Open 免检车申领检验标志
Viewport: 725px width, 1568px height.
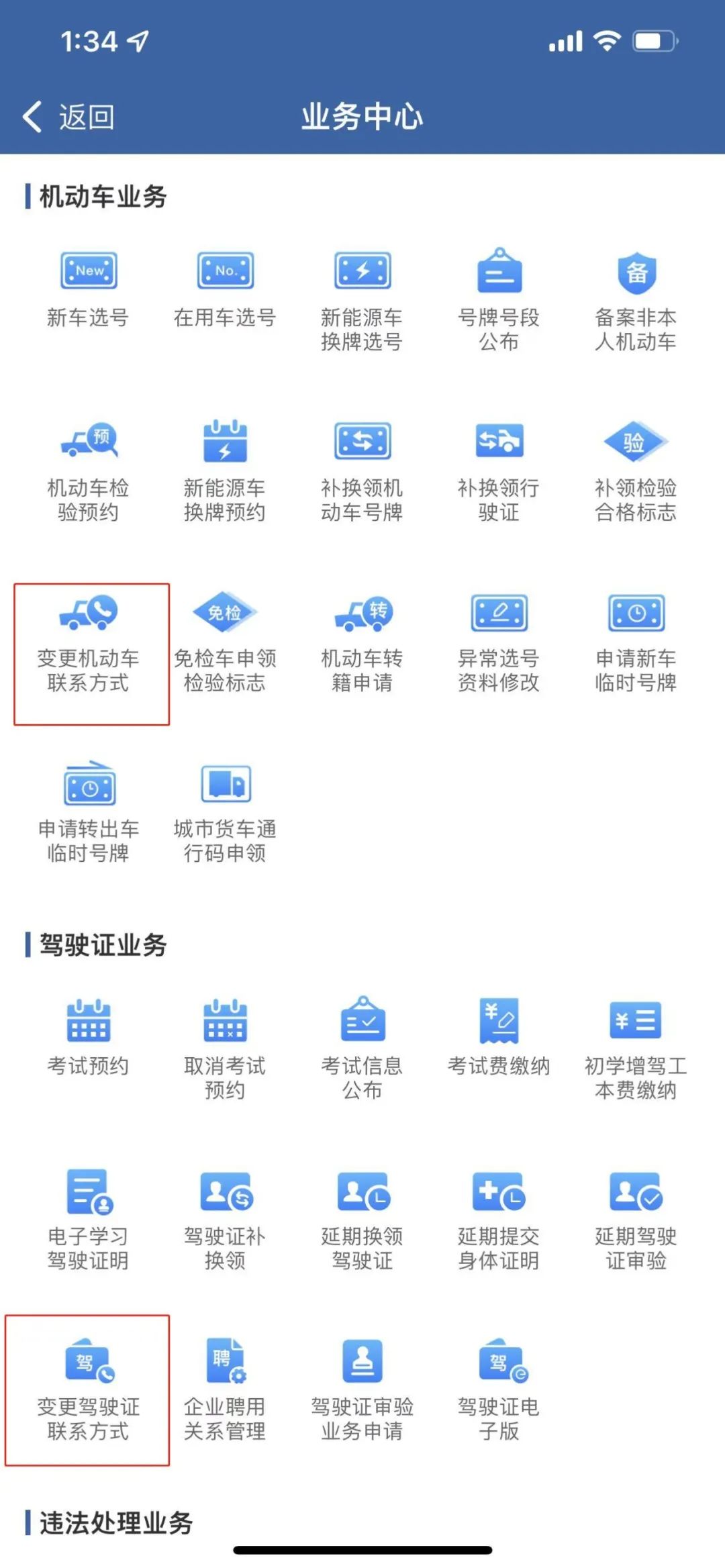pyautogui.click(x=225, y=642)
